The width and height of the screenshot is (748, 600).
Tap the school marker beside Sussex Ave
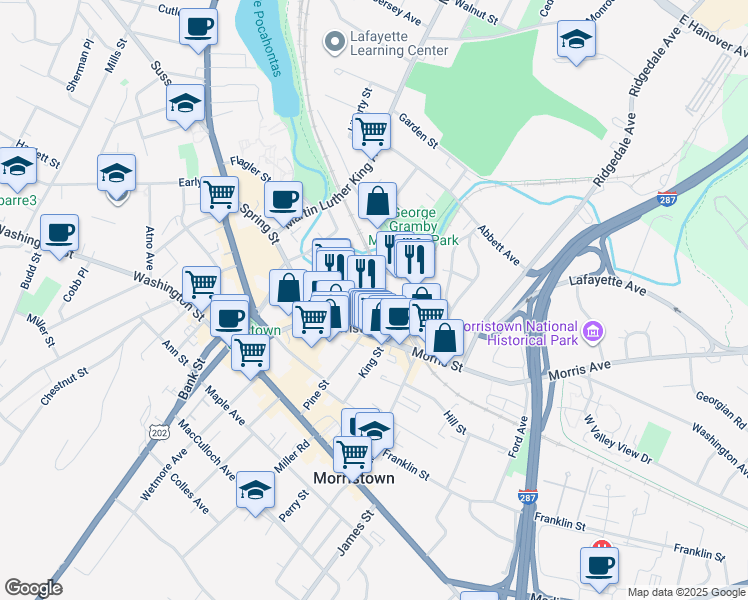click(x=186, y=104)
